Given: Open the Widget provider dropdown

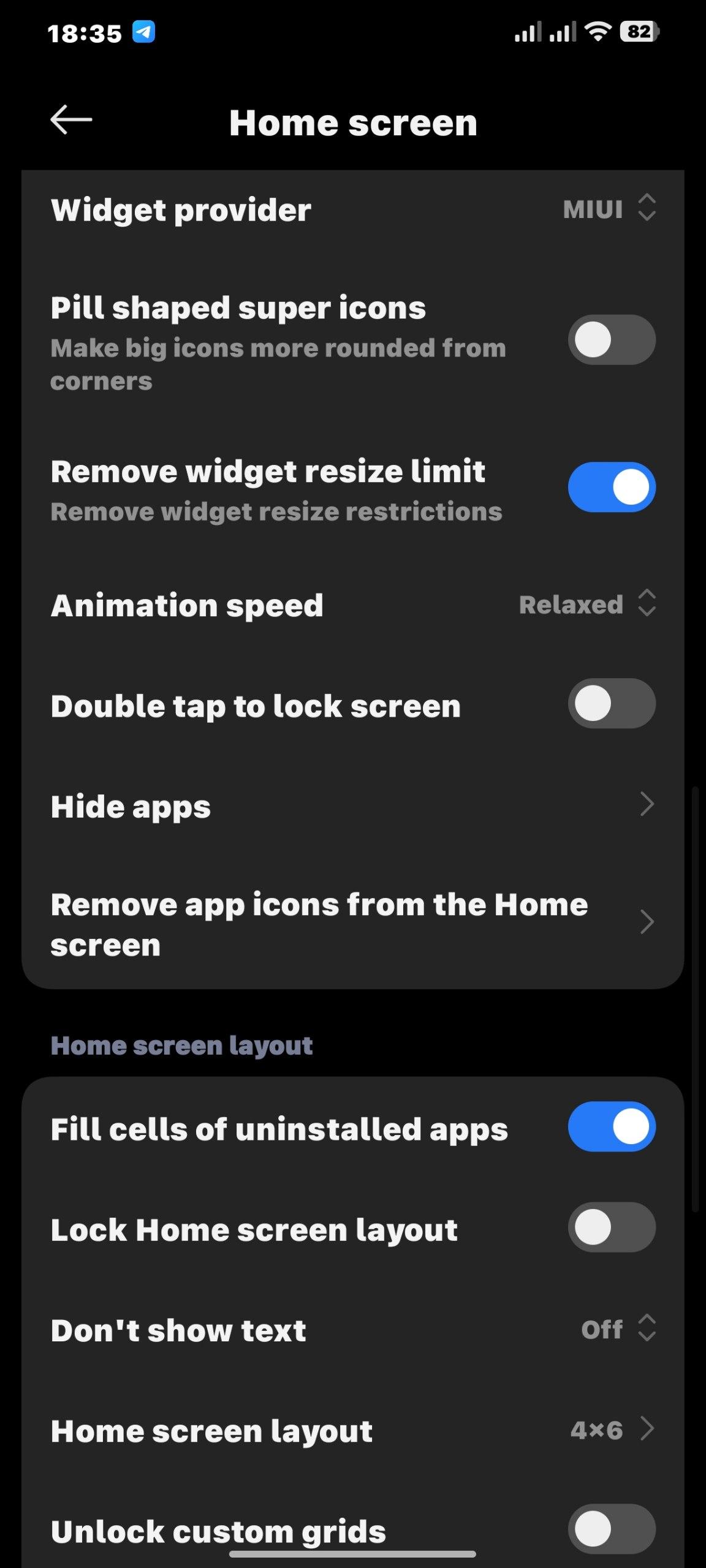Looking at the screenshot, I should 609,209.
